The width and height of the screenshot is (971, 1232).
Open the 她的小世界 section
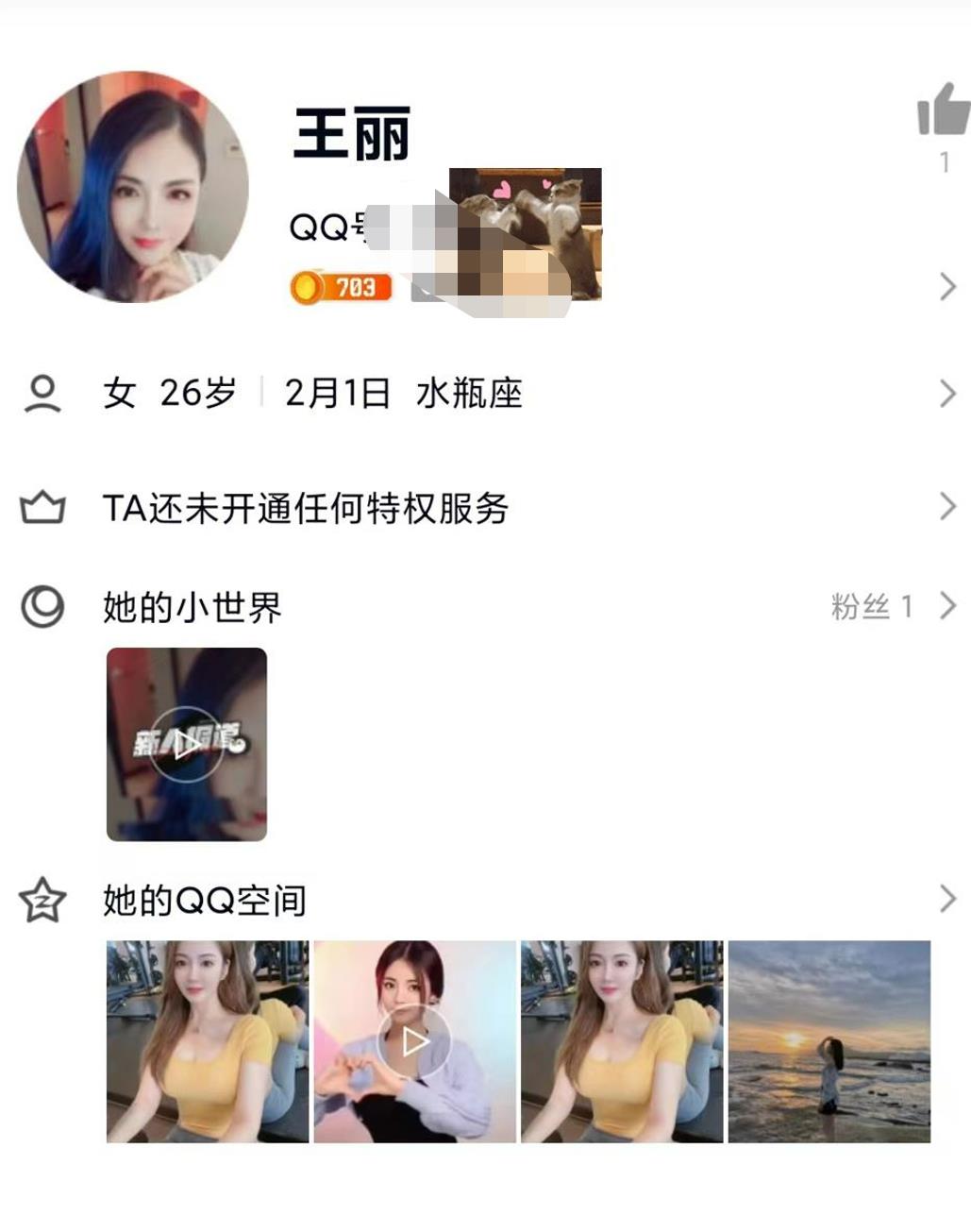193,607
